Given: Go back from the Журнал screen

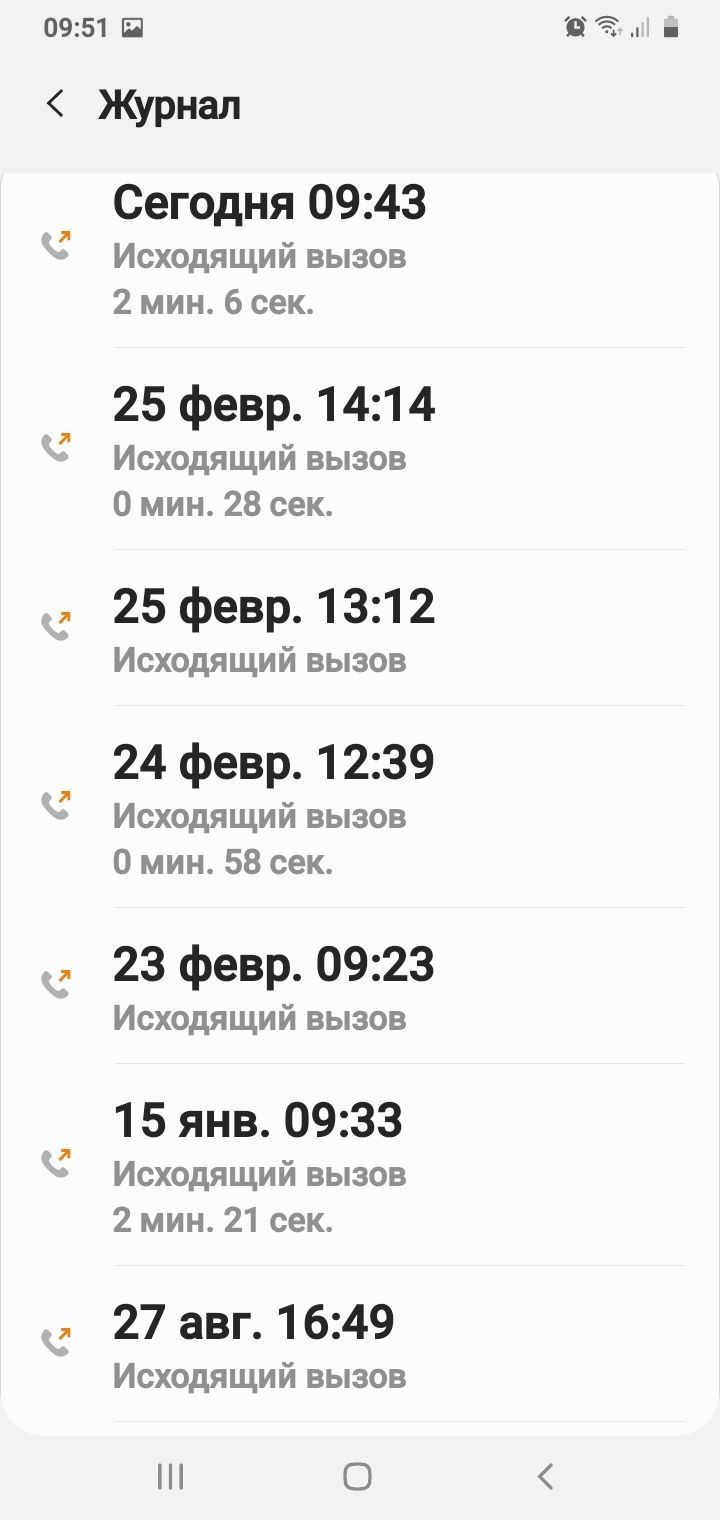Looking at the screenshot, I should [56, 104].
